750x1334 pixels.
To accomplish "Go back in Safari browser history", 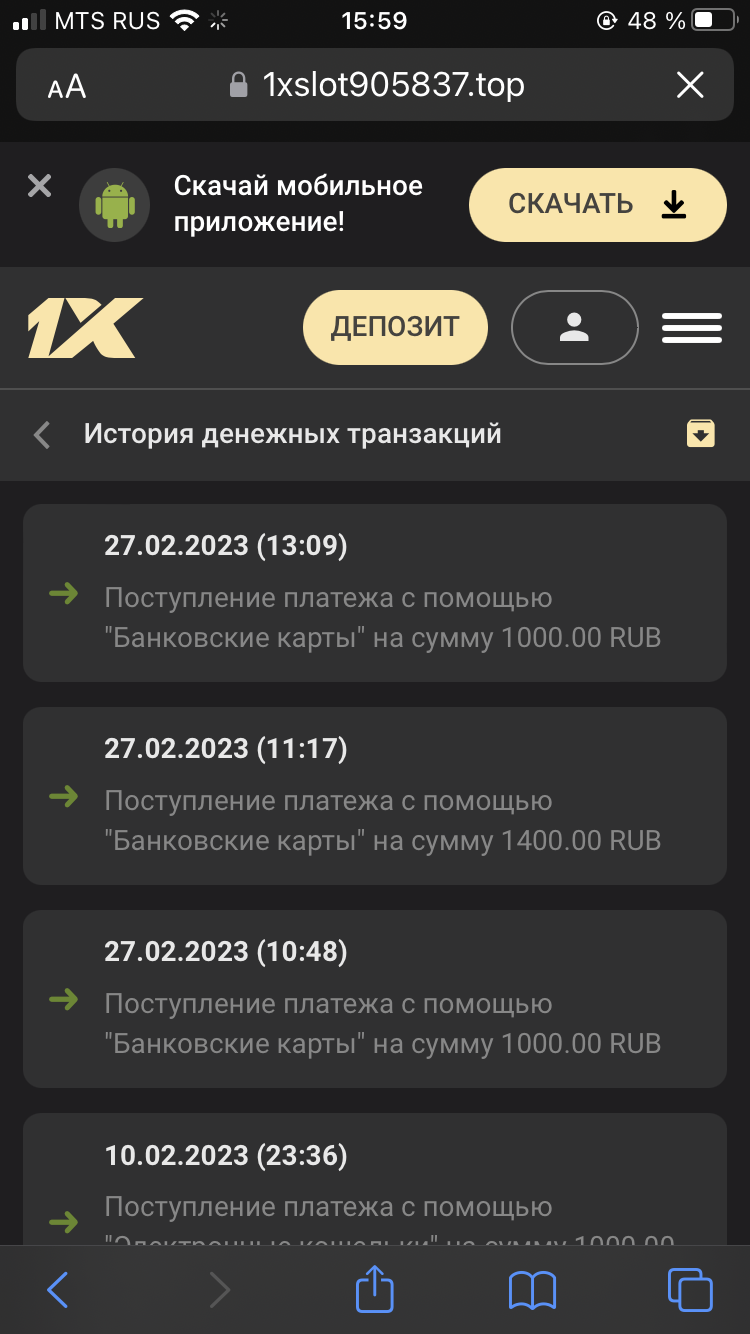I will click(x=58, y=1289).
